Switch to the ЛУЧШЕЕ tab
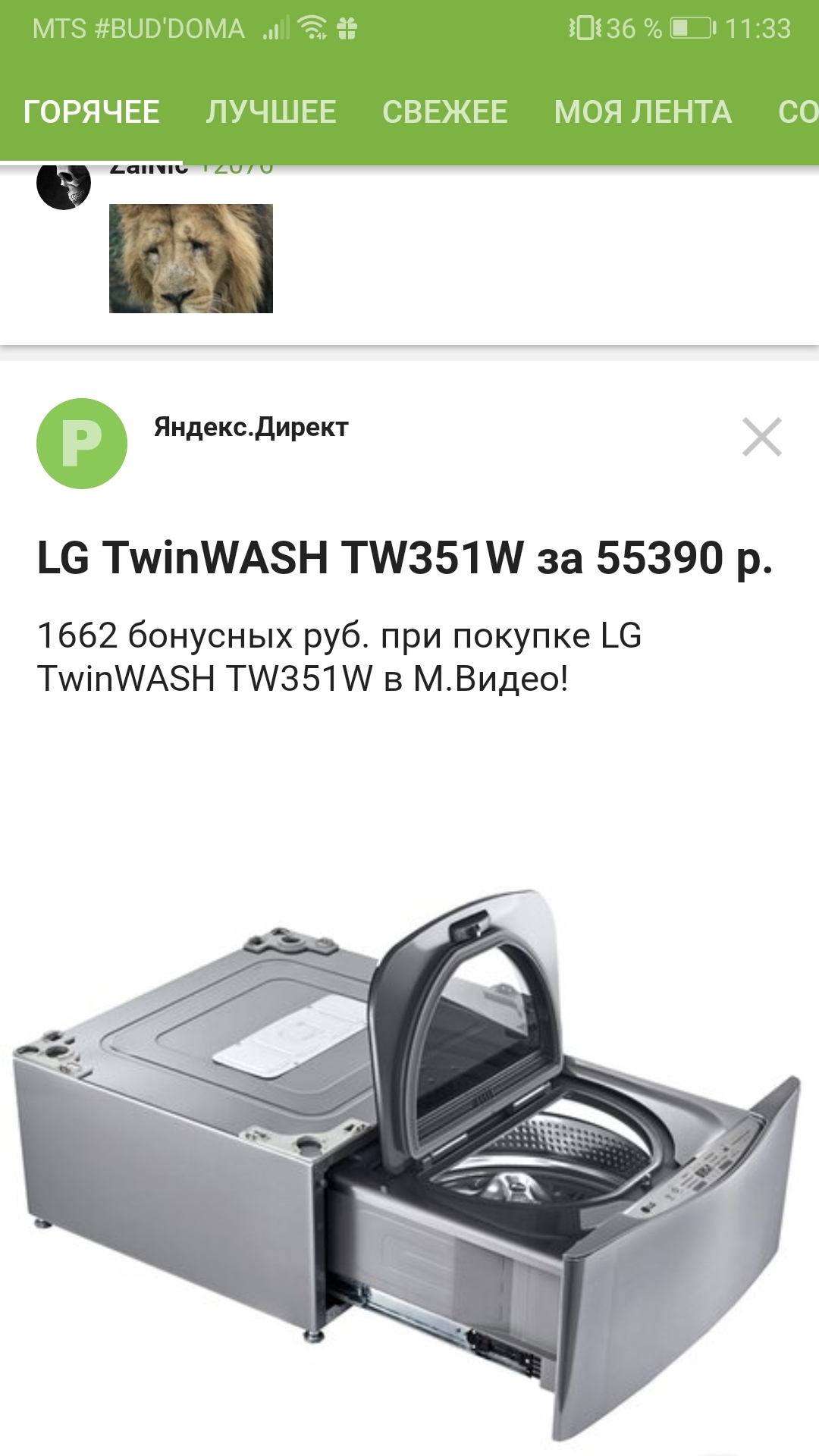Viewport: 819px width, 1456px height. [x=271, y=112]
